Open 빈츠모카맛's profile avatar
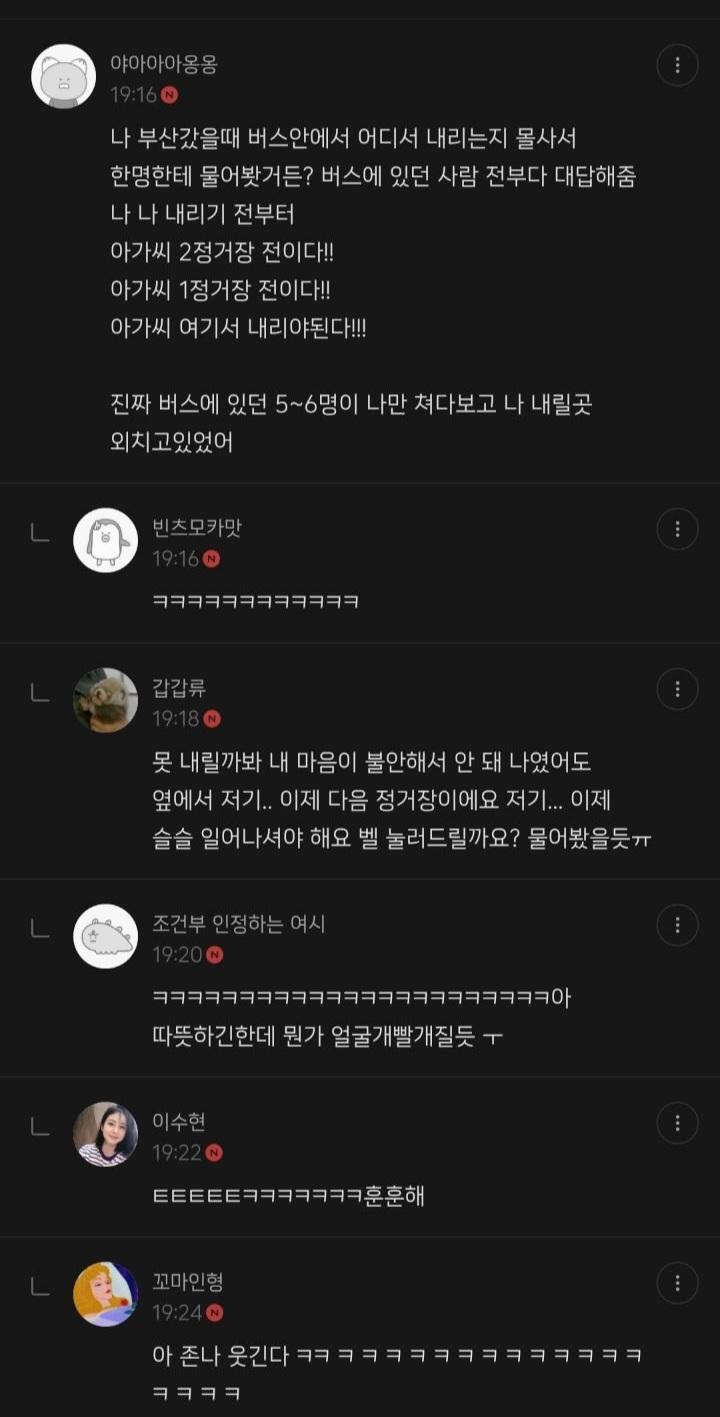This screenshot has width=720, height=1417. (x=106, y=540)
